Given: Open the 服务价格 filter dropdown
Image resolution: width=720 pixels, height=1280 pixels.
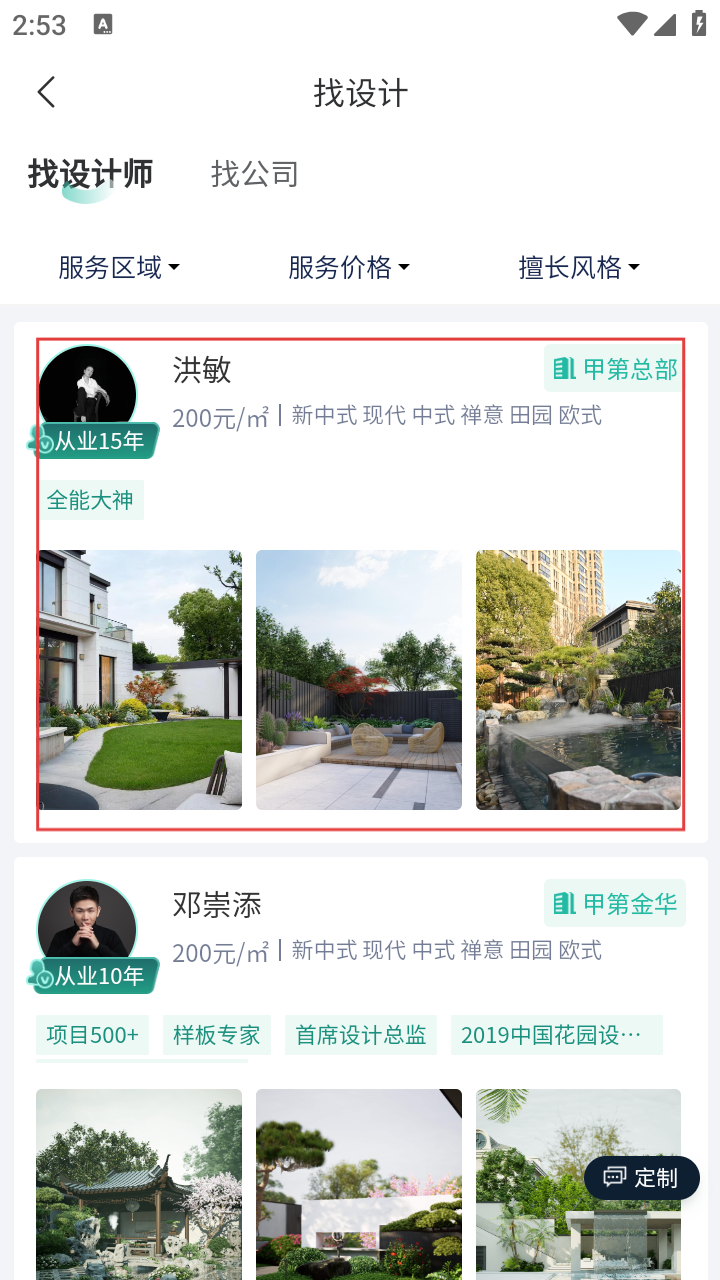Looking at the screenshot, I should click(349, 267).
